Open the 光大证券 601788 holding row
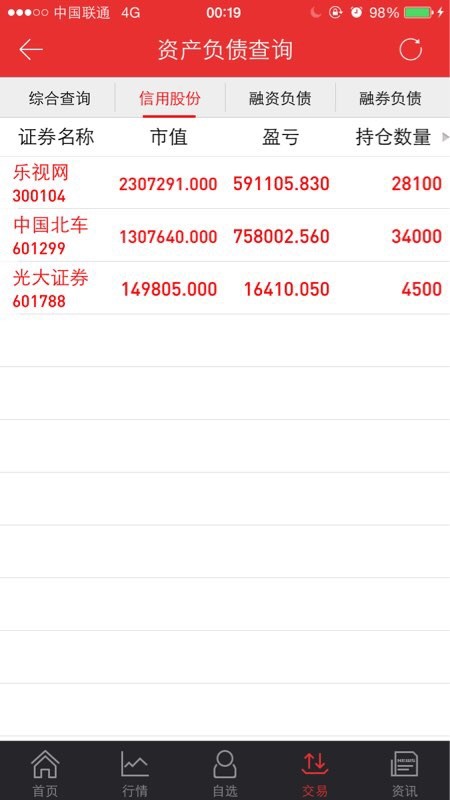450x800 pixels. point(225,288)
